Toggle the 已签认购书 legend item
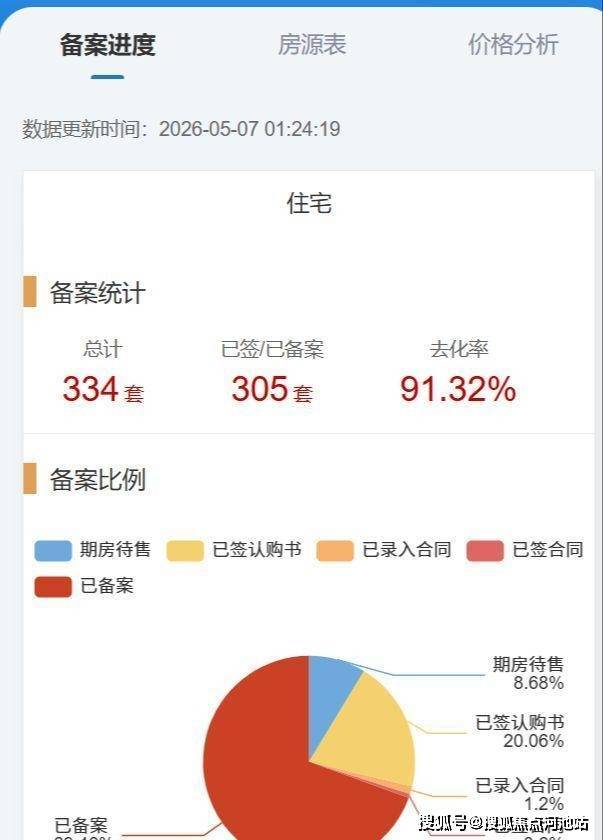This screenshot has width=603, height=840. [234, 550]
